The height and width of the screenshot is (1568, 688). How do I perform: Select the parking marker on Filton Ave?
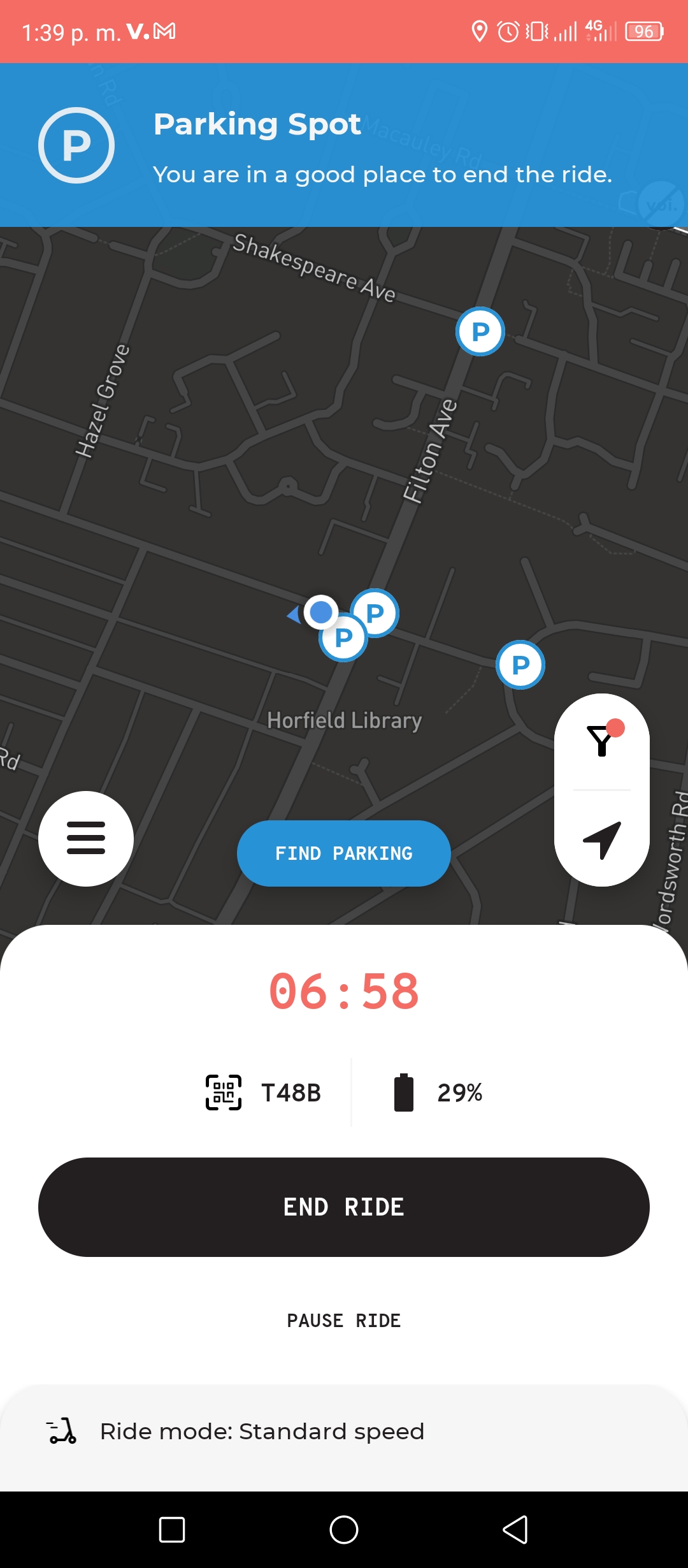point(480,331)
